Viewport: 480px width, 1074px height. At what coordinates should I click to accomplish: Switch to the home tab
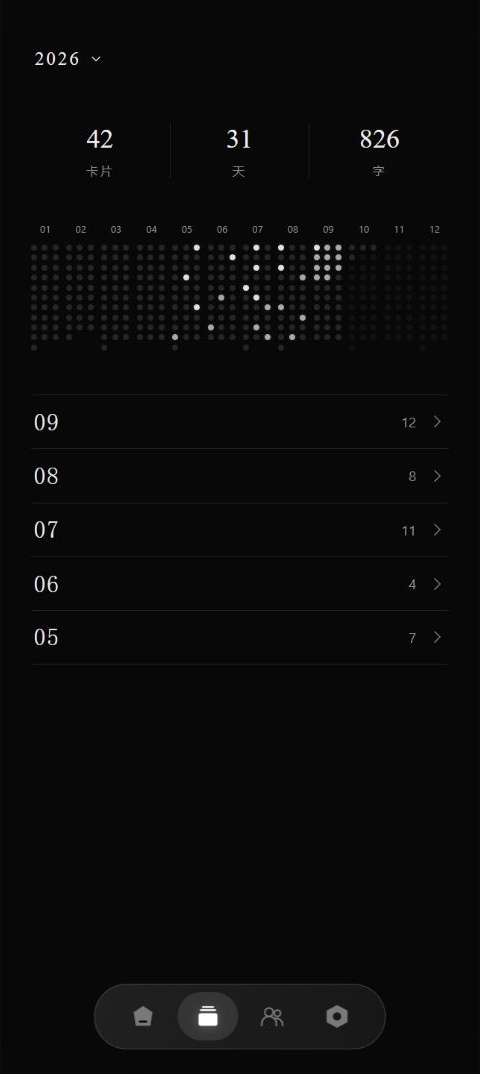click(x=142, y=1016)
